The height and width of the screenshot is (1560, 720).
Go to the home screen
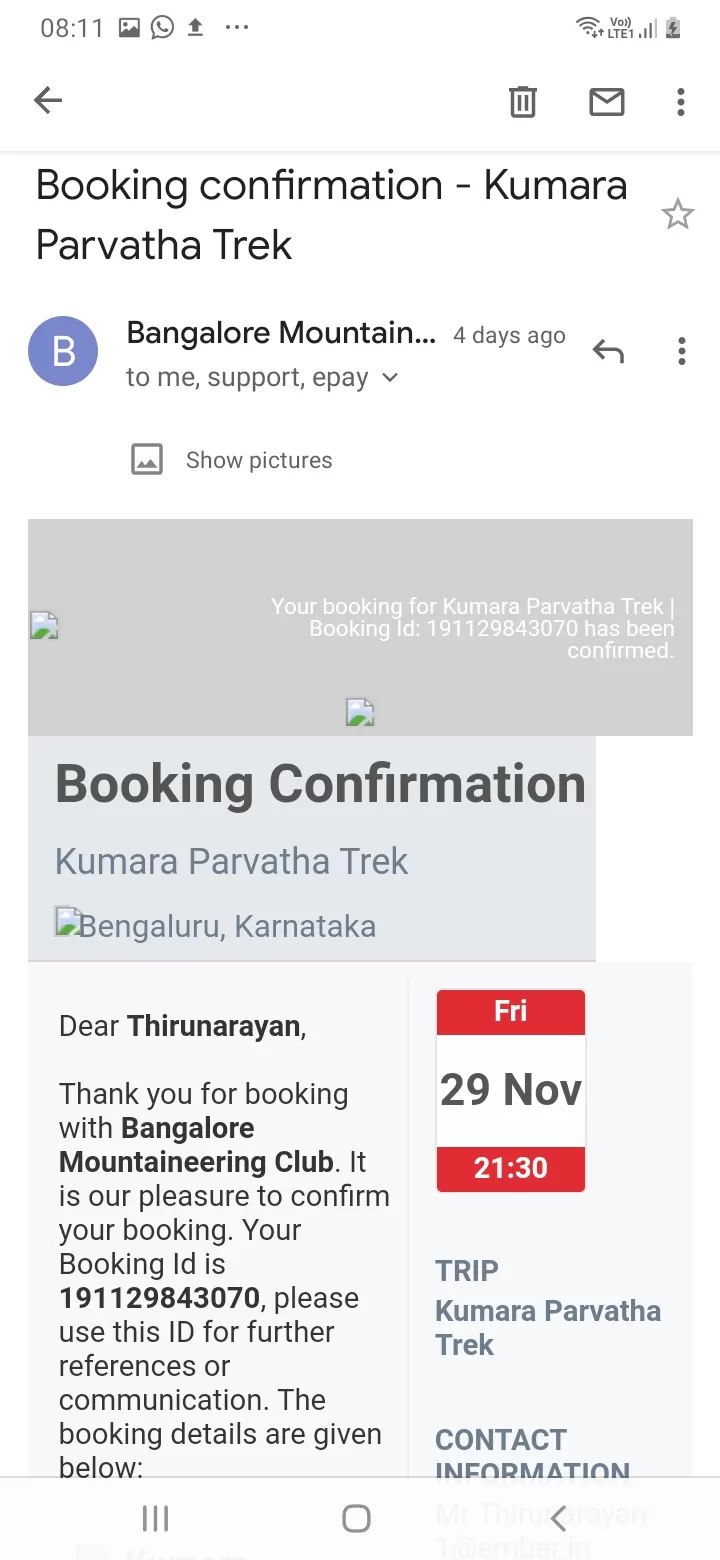(x=357, y=1518)
